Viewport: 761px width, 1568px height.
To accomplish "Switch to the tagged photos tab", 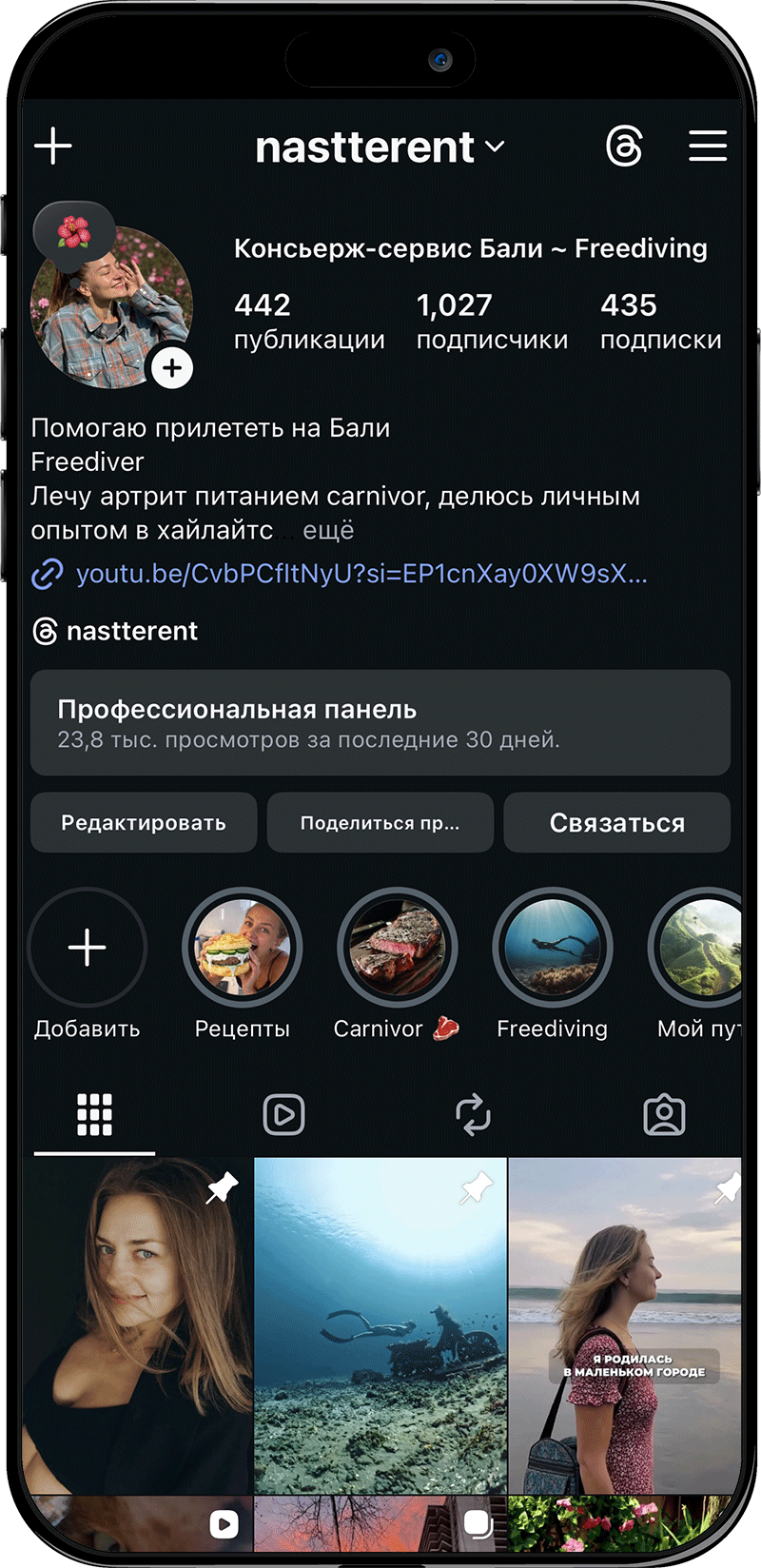I will (x=664, y=1114).
